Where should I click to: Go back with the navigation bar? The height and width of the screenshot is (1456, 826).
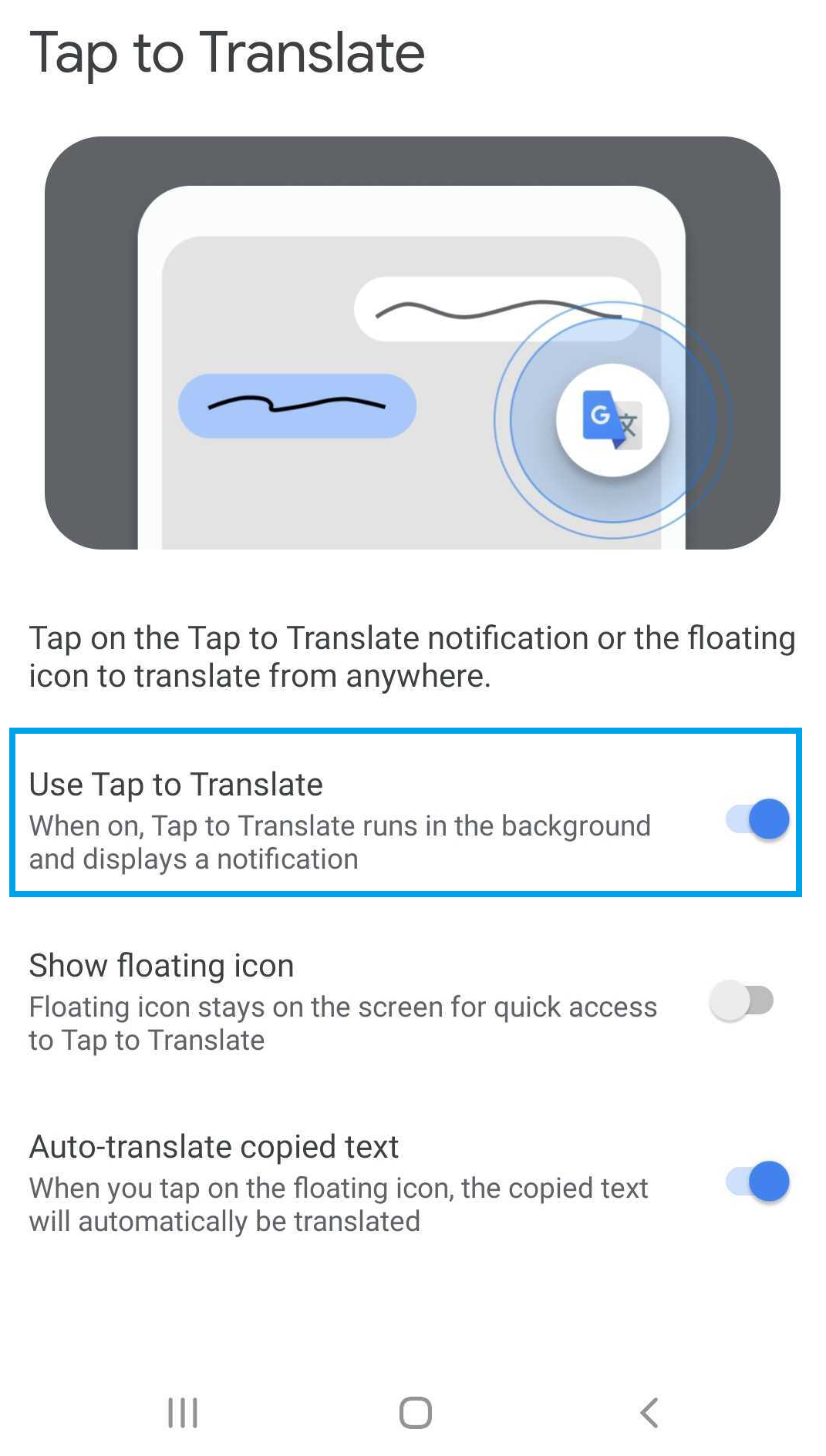coord(649,1413)
